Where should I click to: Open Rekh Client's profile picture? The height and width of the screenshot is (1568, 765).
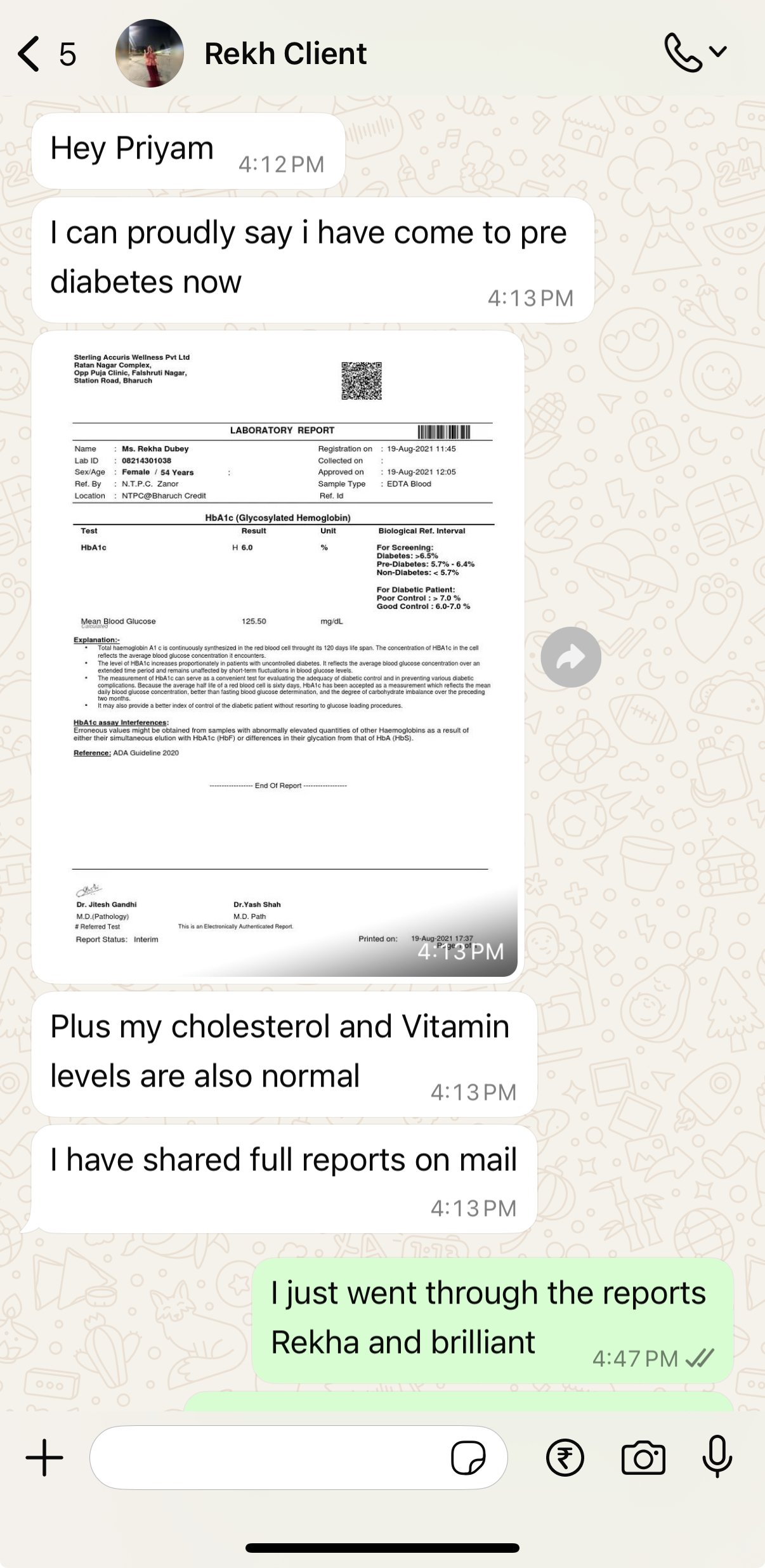point(150,53)
